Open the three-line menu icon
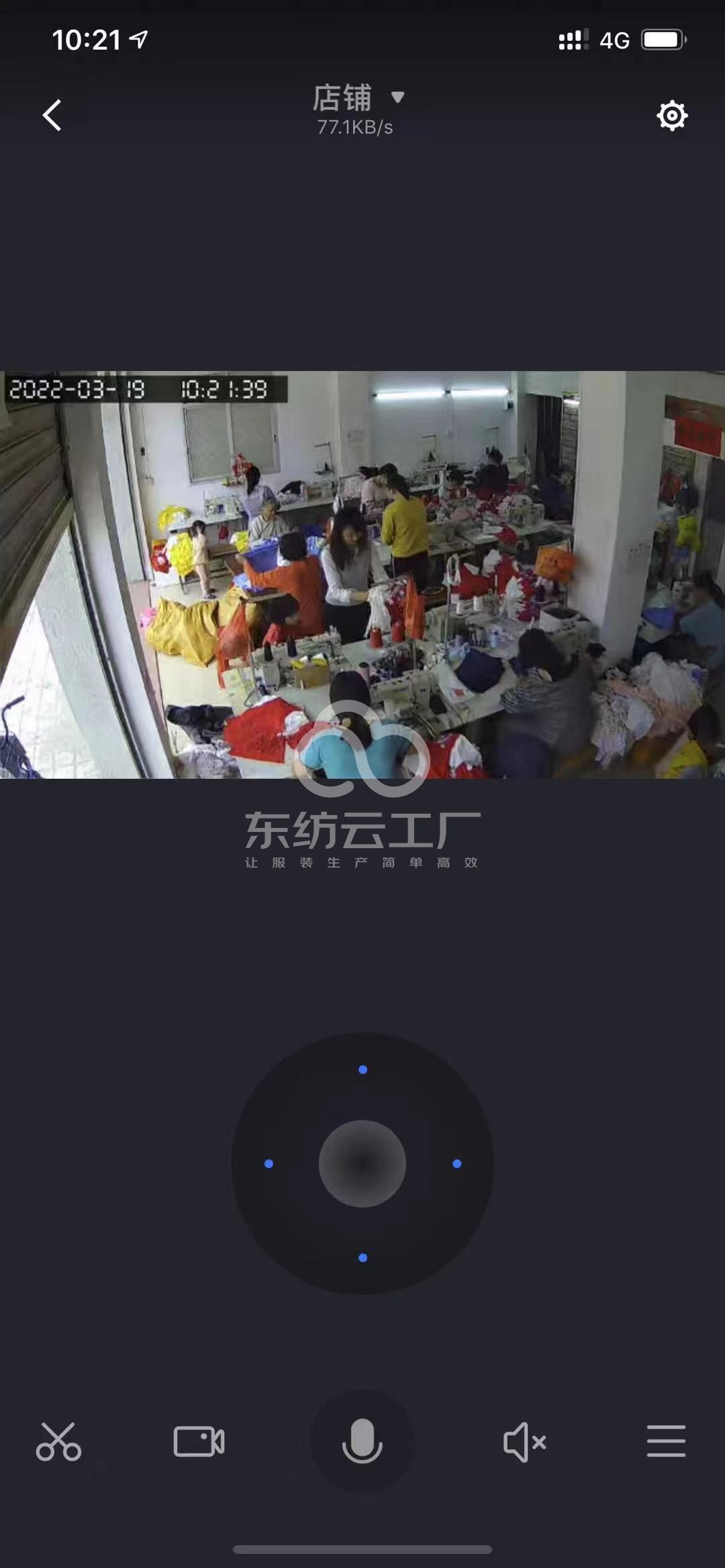 click(666, 1441)
